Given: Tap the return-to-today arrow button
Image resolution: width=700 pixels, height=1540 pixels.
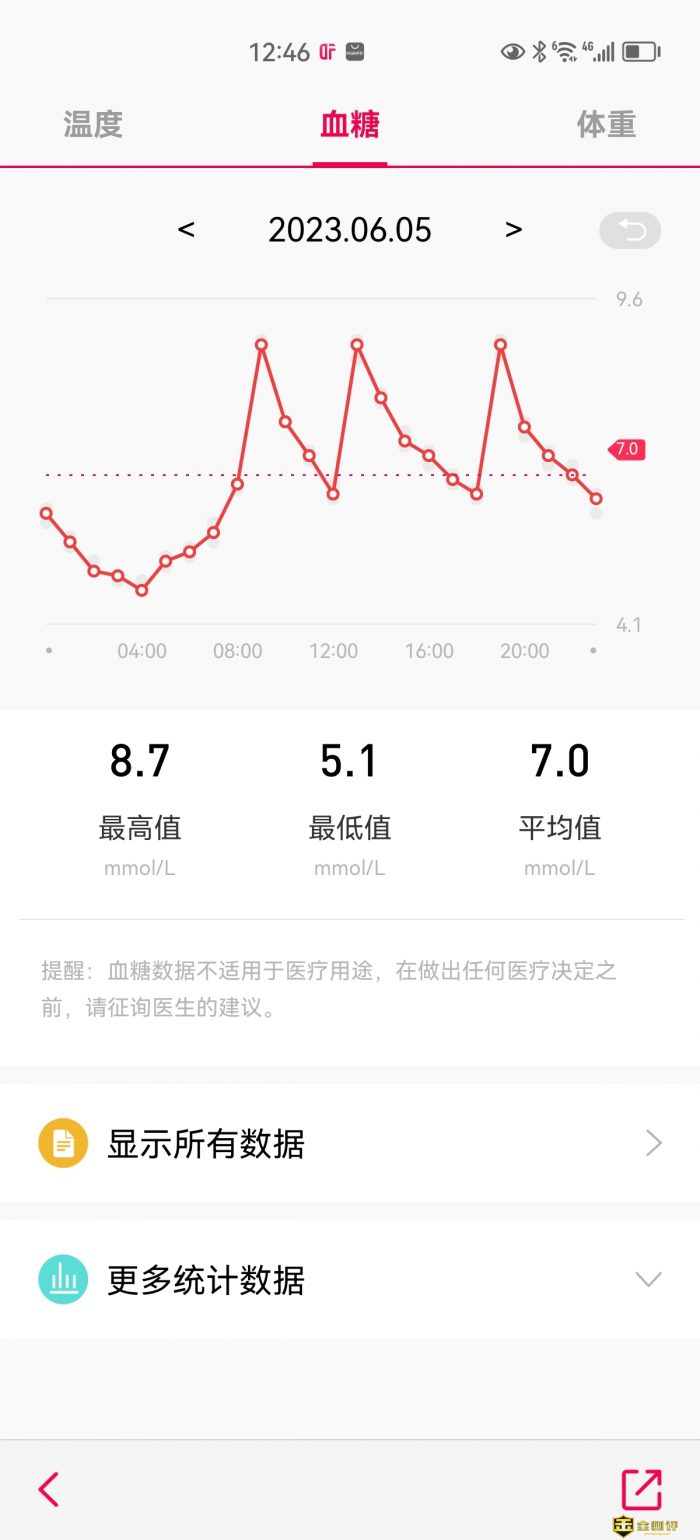Looking at the screenshot, I should (630, 231).
